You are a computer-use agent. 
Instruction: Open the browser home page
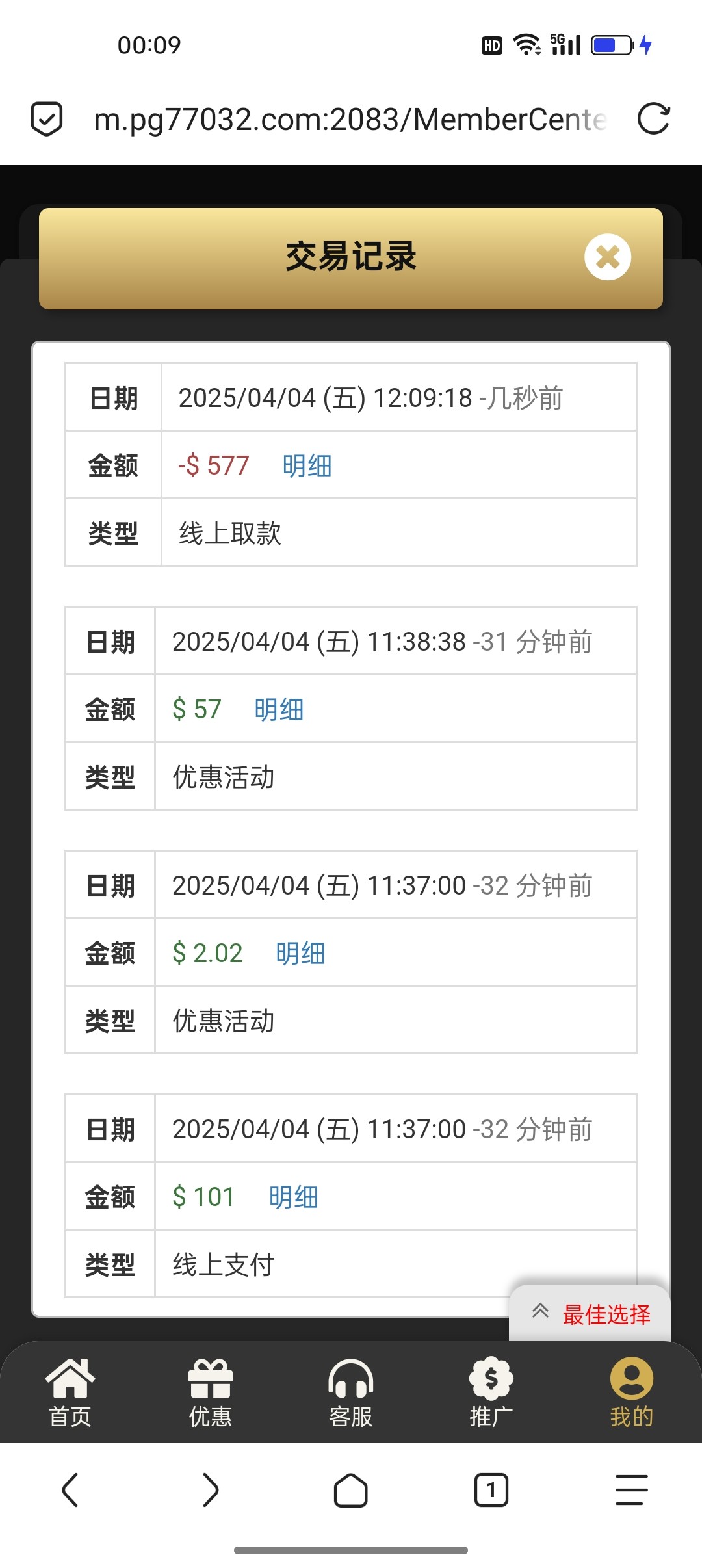pyautogui.click(x=351, y=1489)
